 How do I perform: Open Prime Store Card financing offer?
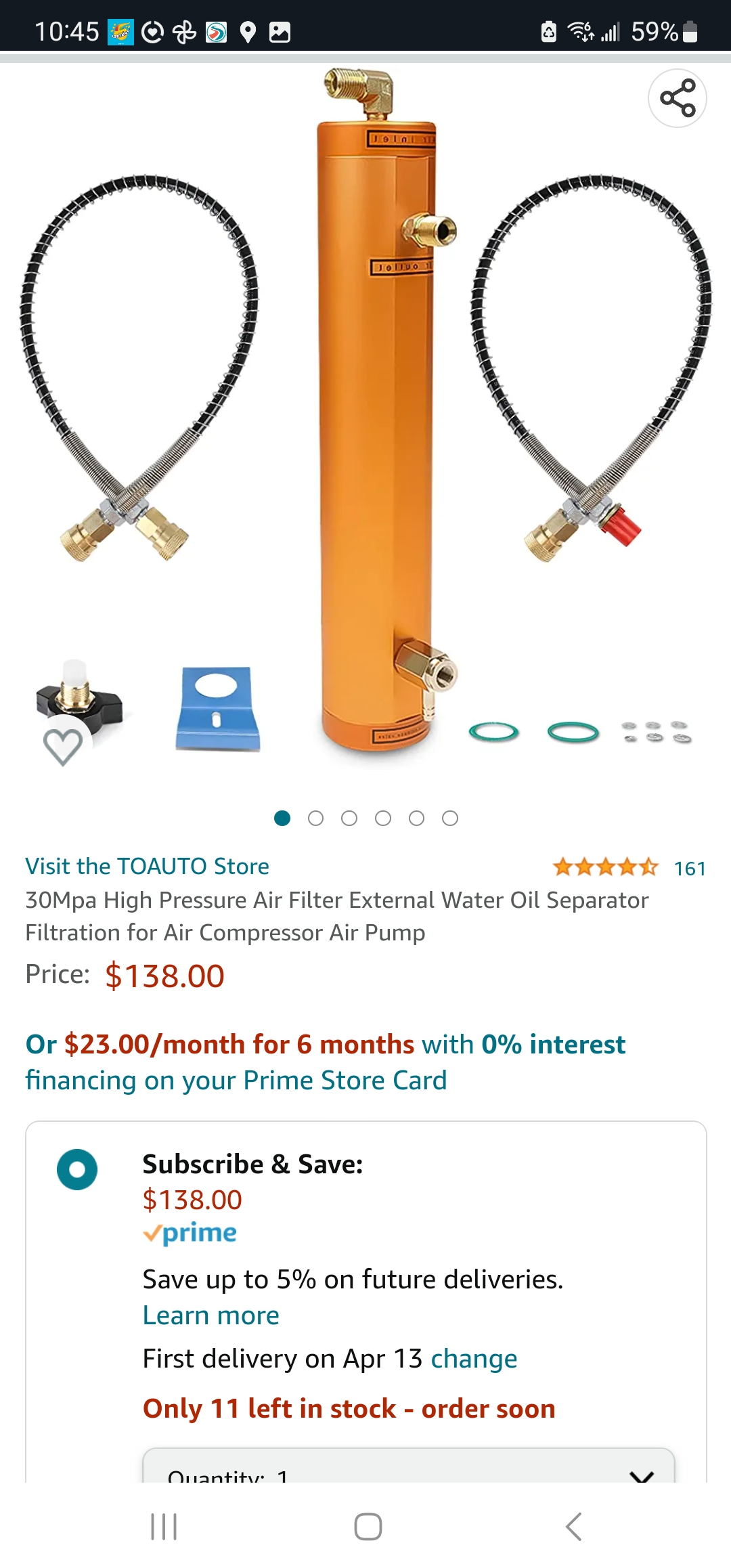pyautogui.click(x=325, y=1062)
